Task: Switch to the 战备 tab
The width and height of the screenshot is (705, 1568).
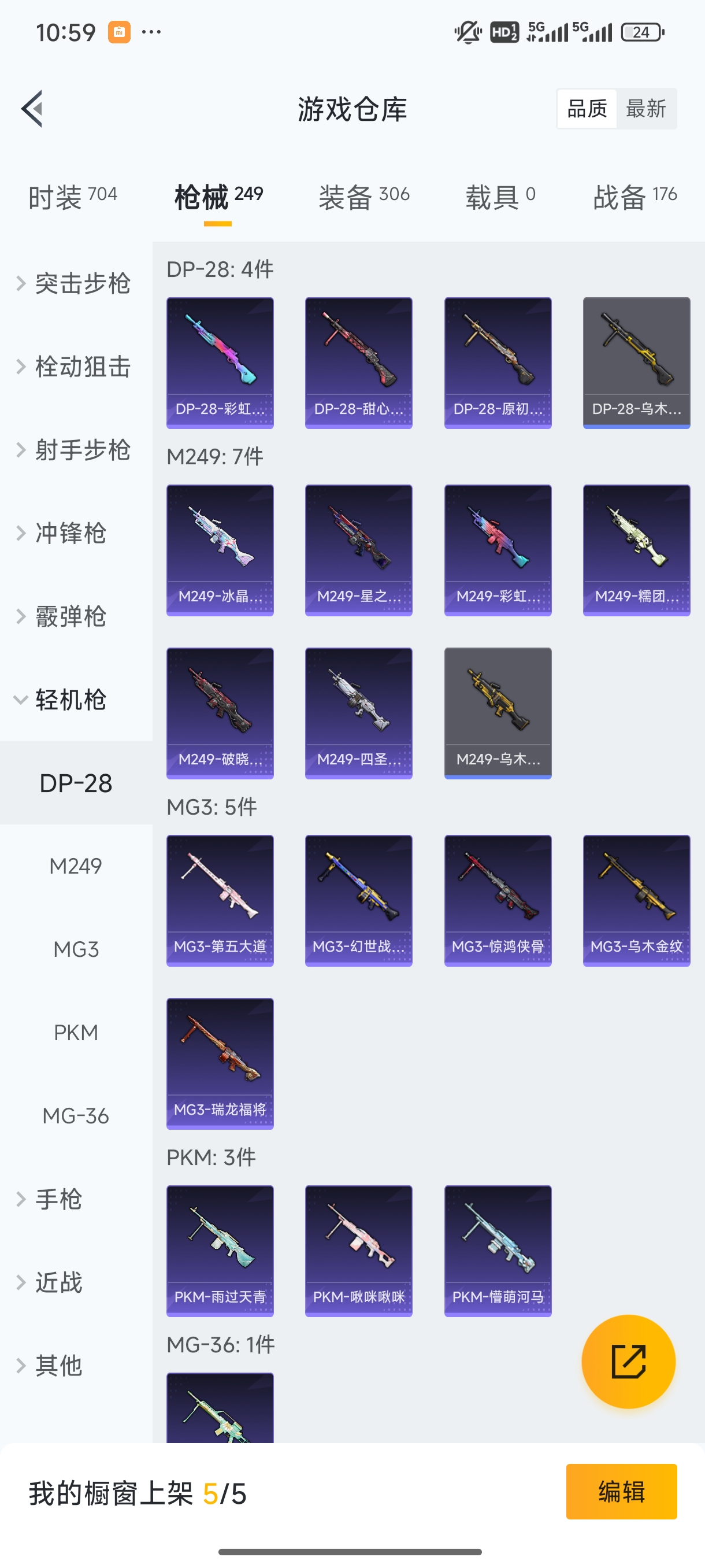Action: pos(634,197)
